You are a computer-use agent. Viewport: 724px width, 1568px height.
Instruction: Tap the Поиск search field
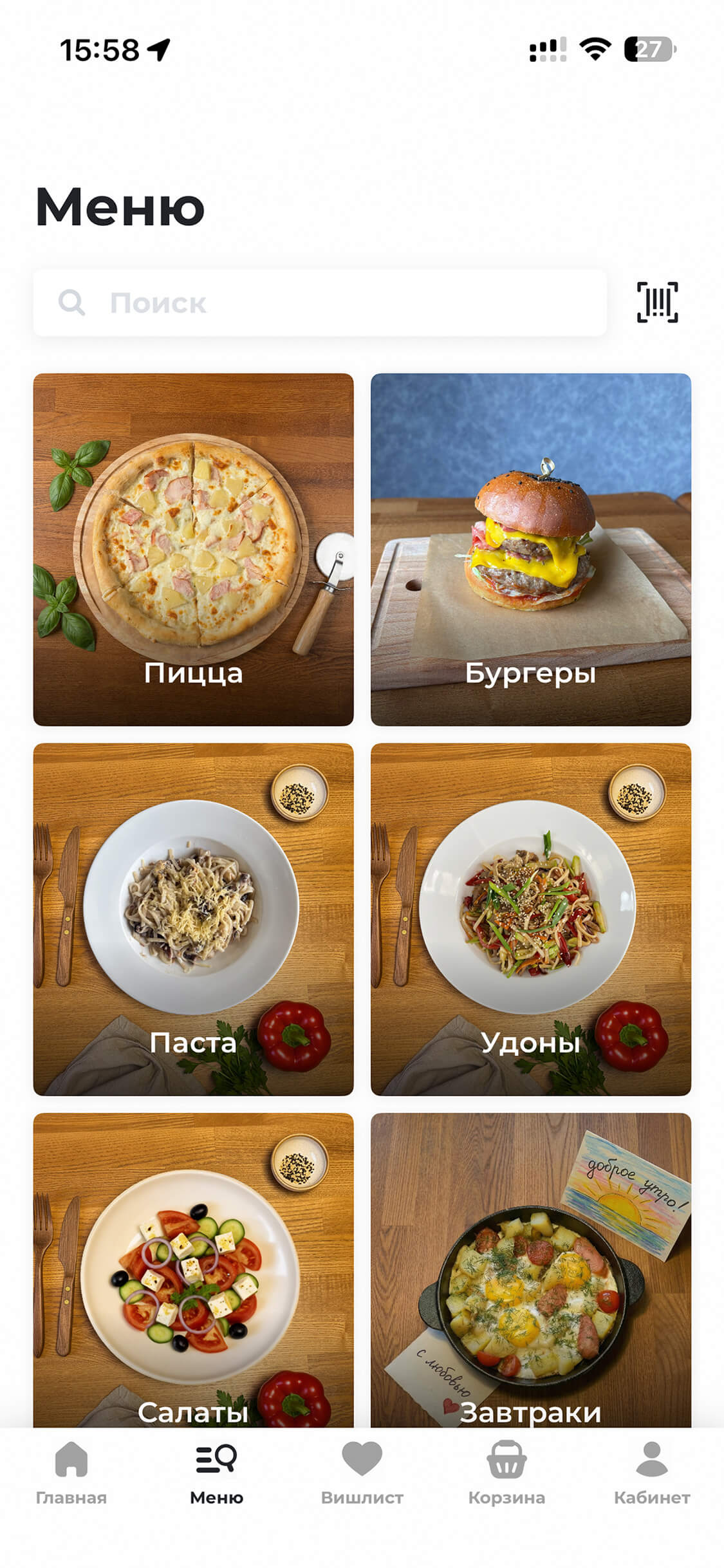pyautogui.click(x=319, y=303)
